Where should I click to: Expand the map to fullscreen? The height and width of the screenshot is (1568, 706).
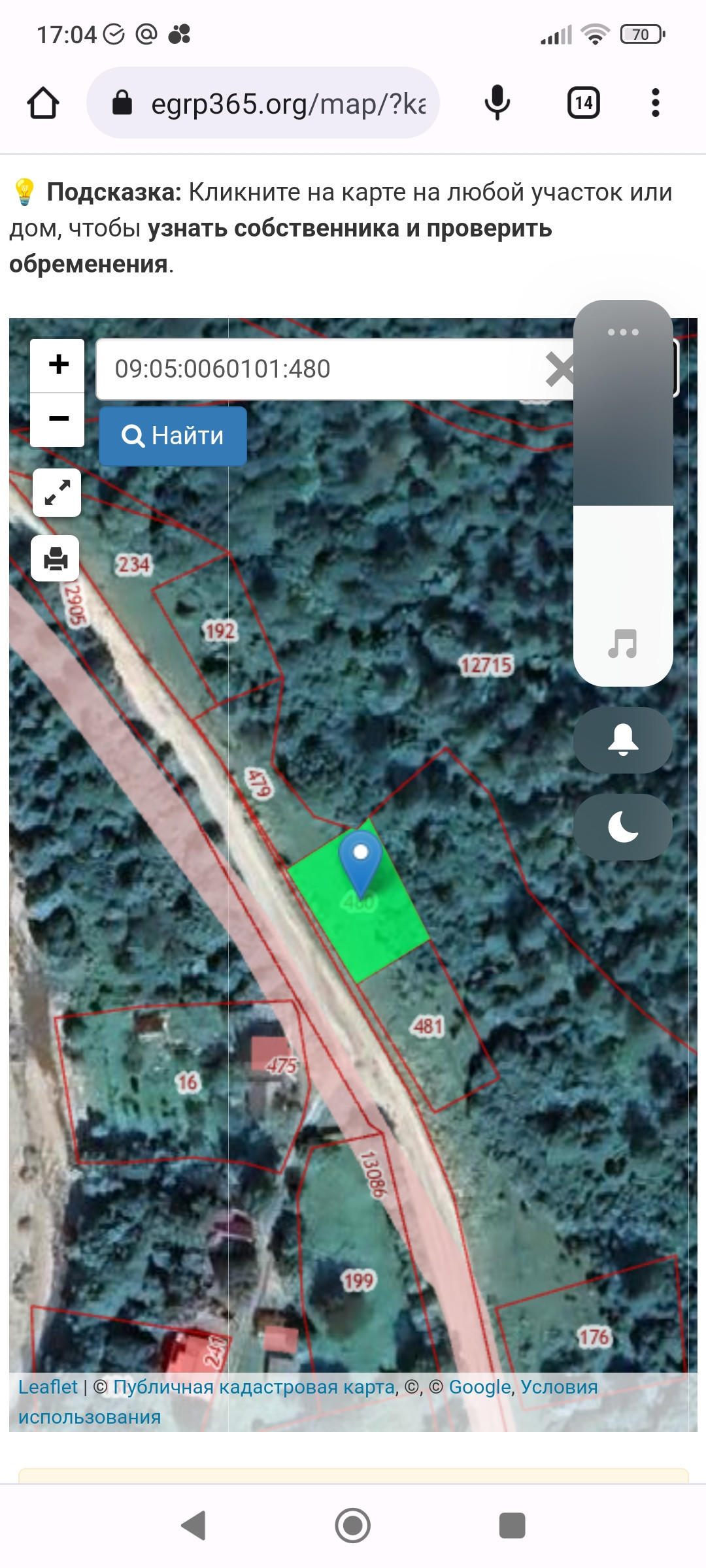click(x=57, y=493)
